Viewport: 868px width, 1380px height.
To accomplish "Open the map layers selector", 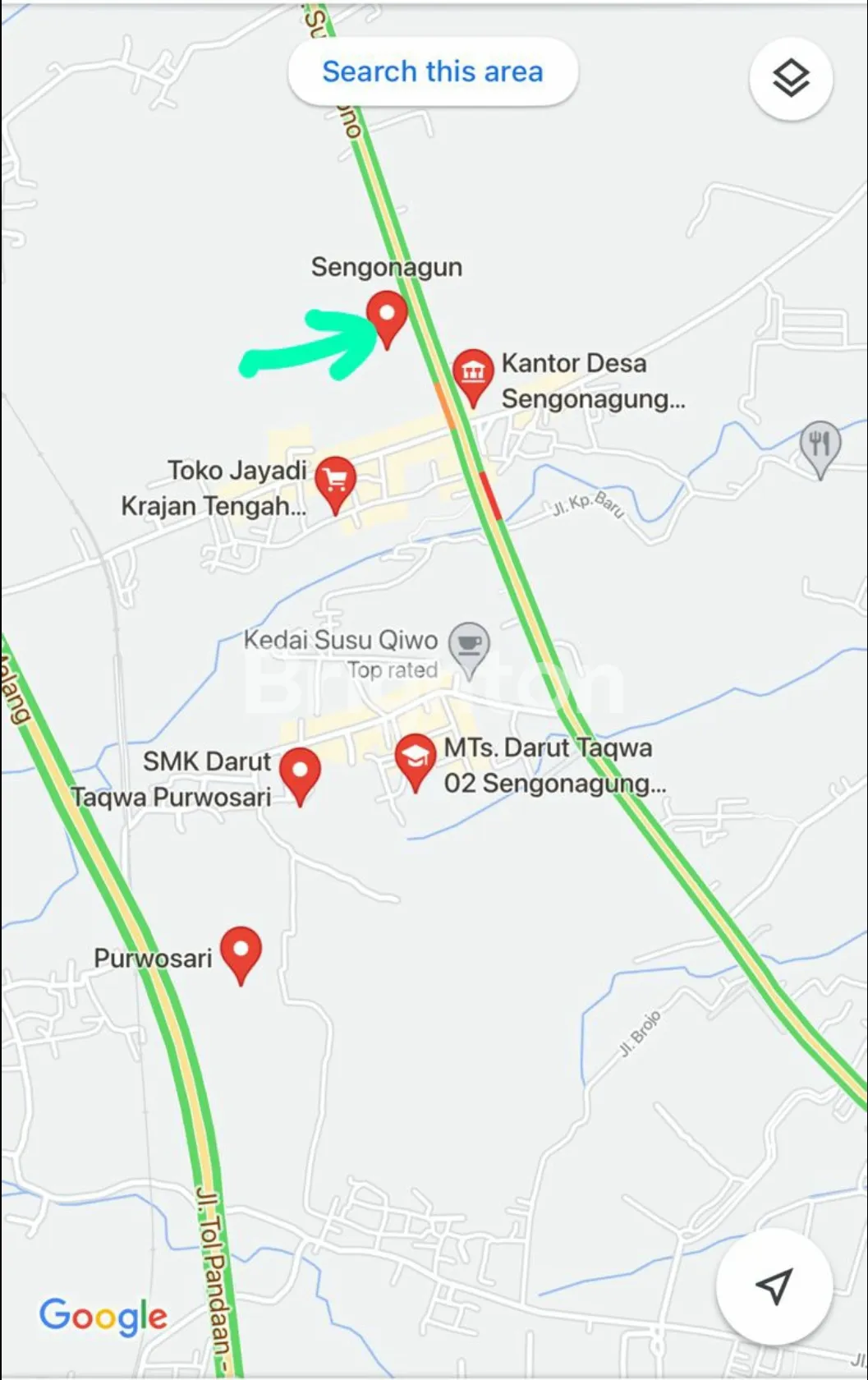I will (x=791, y=79).
